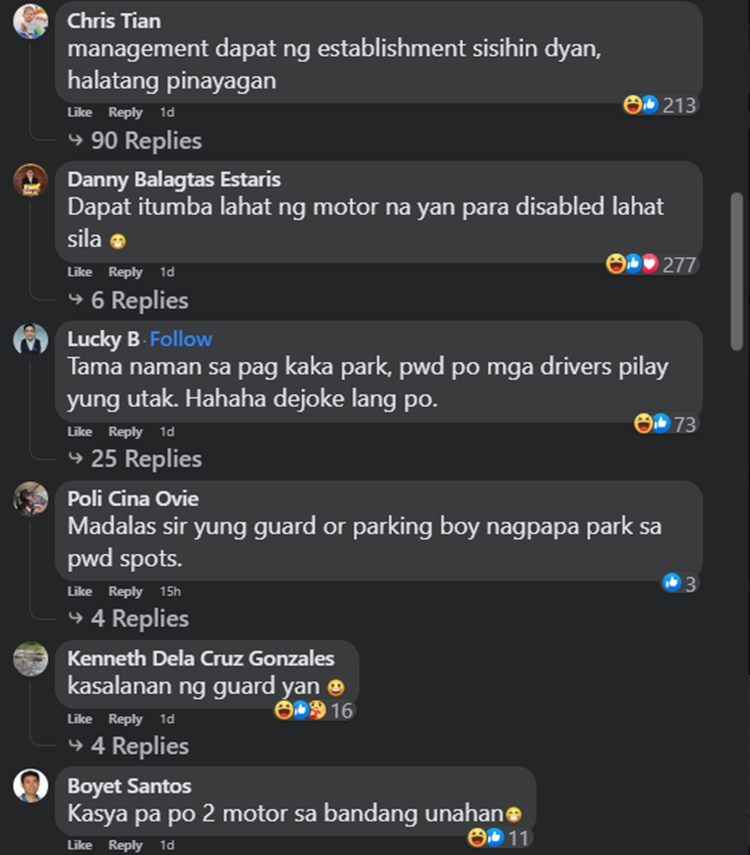Open Poli Cina Ovie's profile picture
The height and width of the screenshot is (855, 750).
point(31,499)
